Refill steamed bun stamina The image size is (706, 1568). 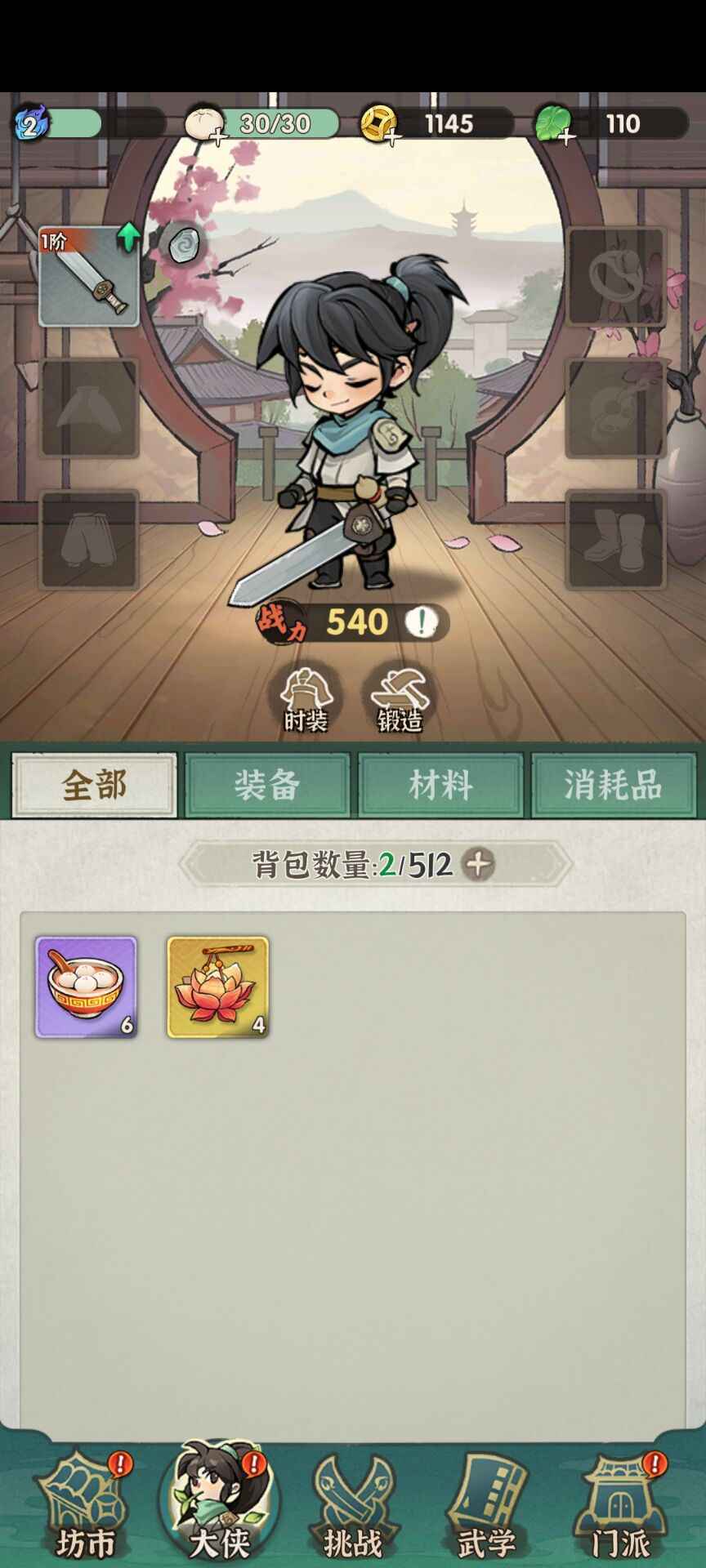pyautogui.click(x=218, y=137)
